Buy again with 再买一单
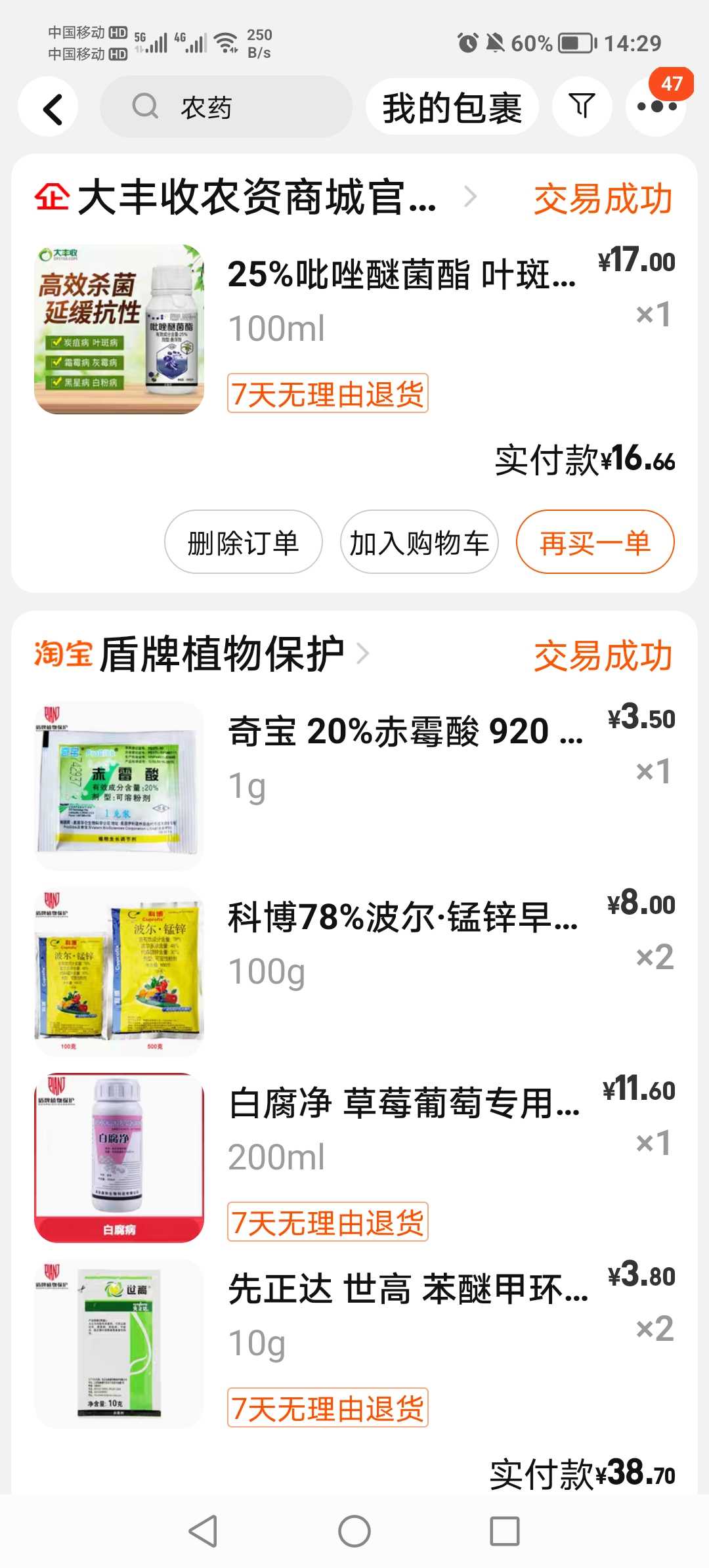Screen dimensions: 709x1568 pyautogui.click(x=595, y=542)
